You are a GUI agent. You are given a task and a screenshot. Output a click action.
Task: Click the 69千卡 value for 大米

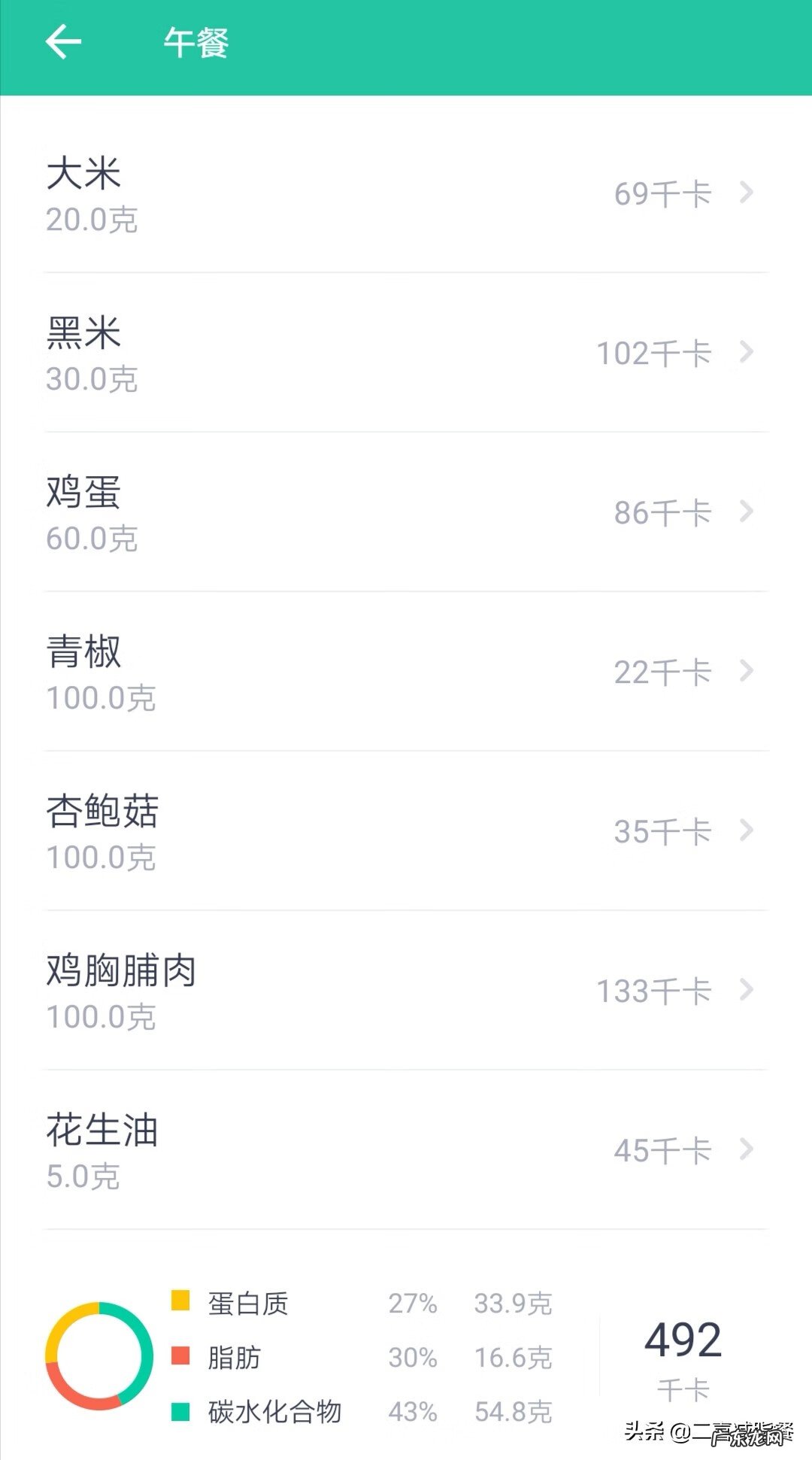662,194
